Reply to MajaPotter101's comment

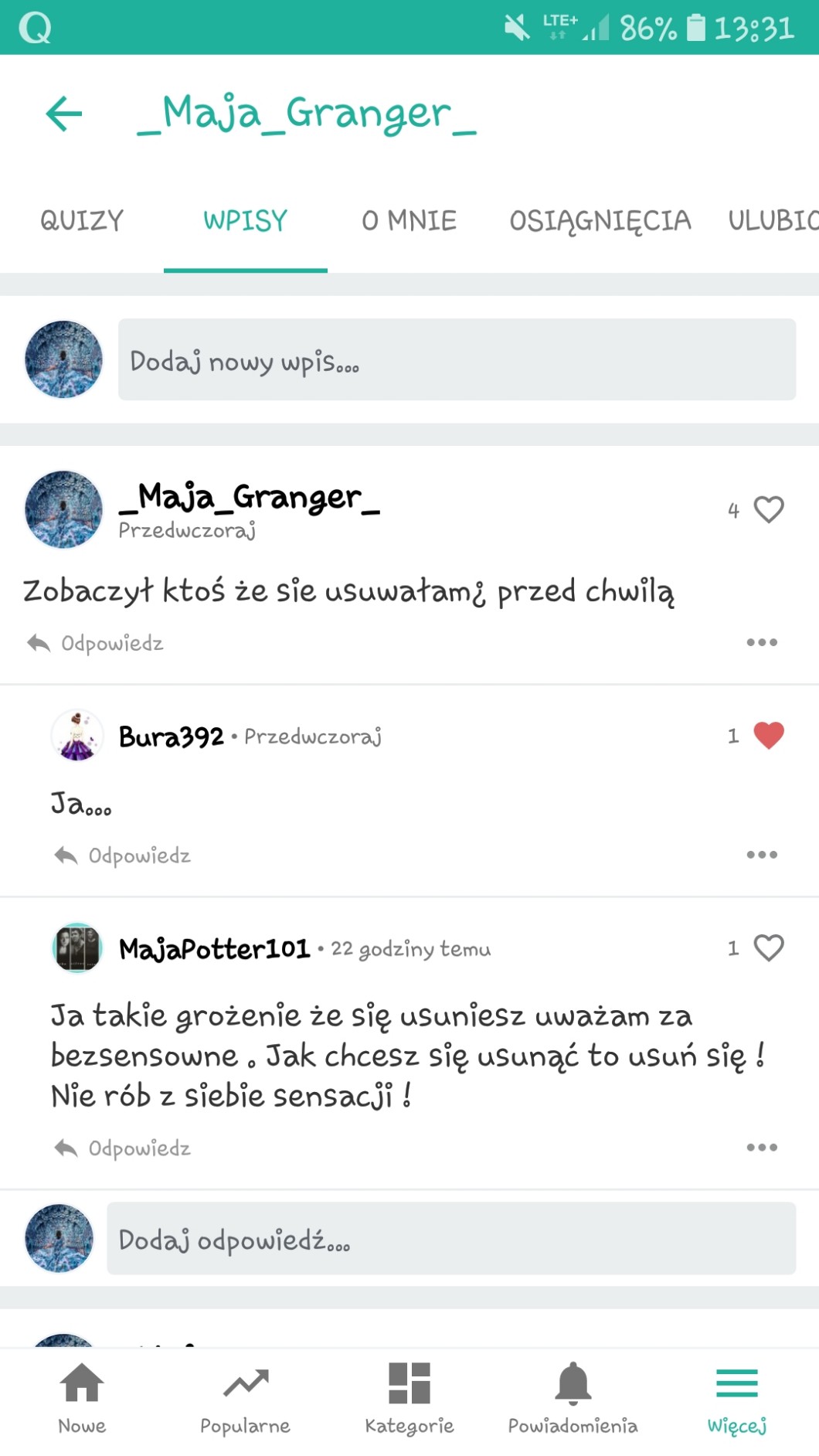click(124, 1148)
